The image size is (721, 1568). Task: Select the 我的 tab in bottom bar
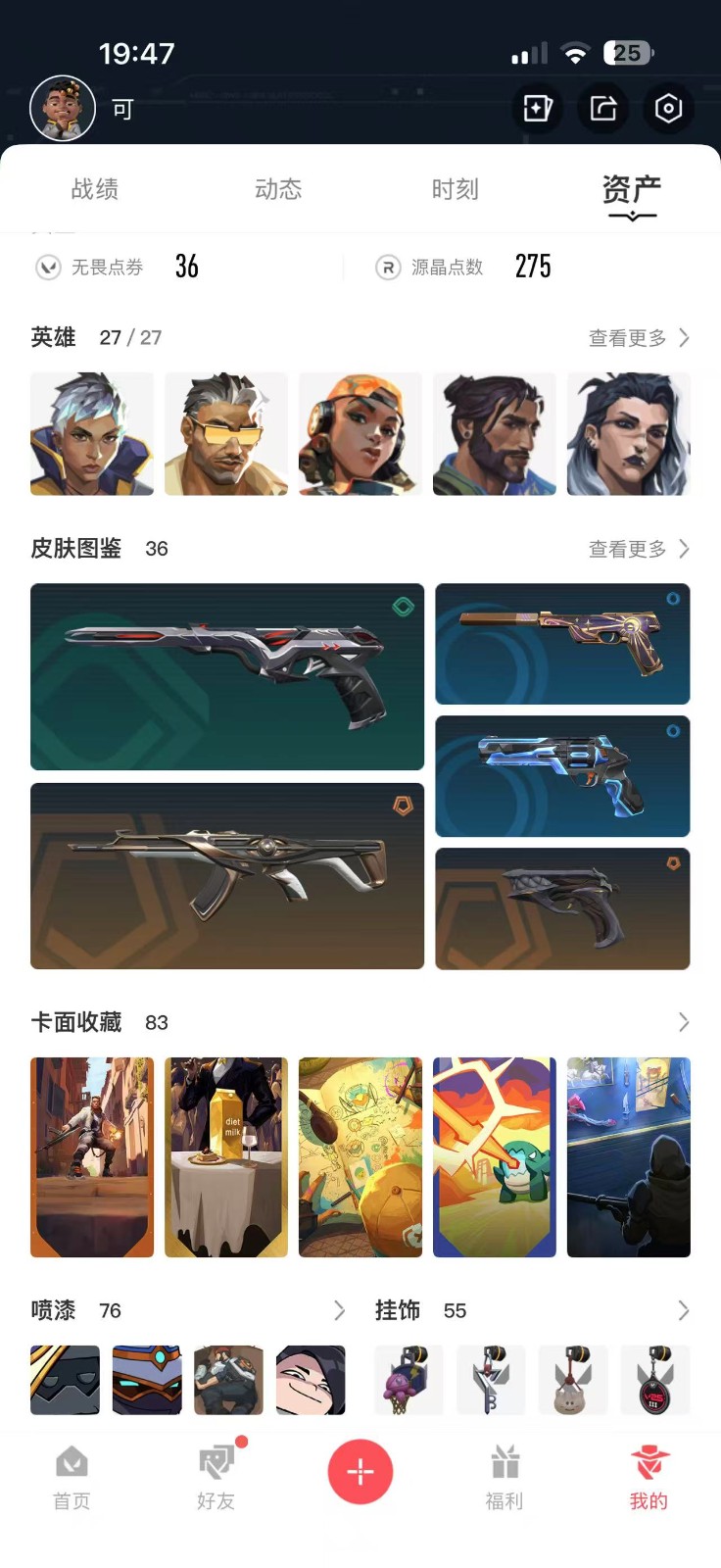[649, 1478]
